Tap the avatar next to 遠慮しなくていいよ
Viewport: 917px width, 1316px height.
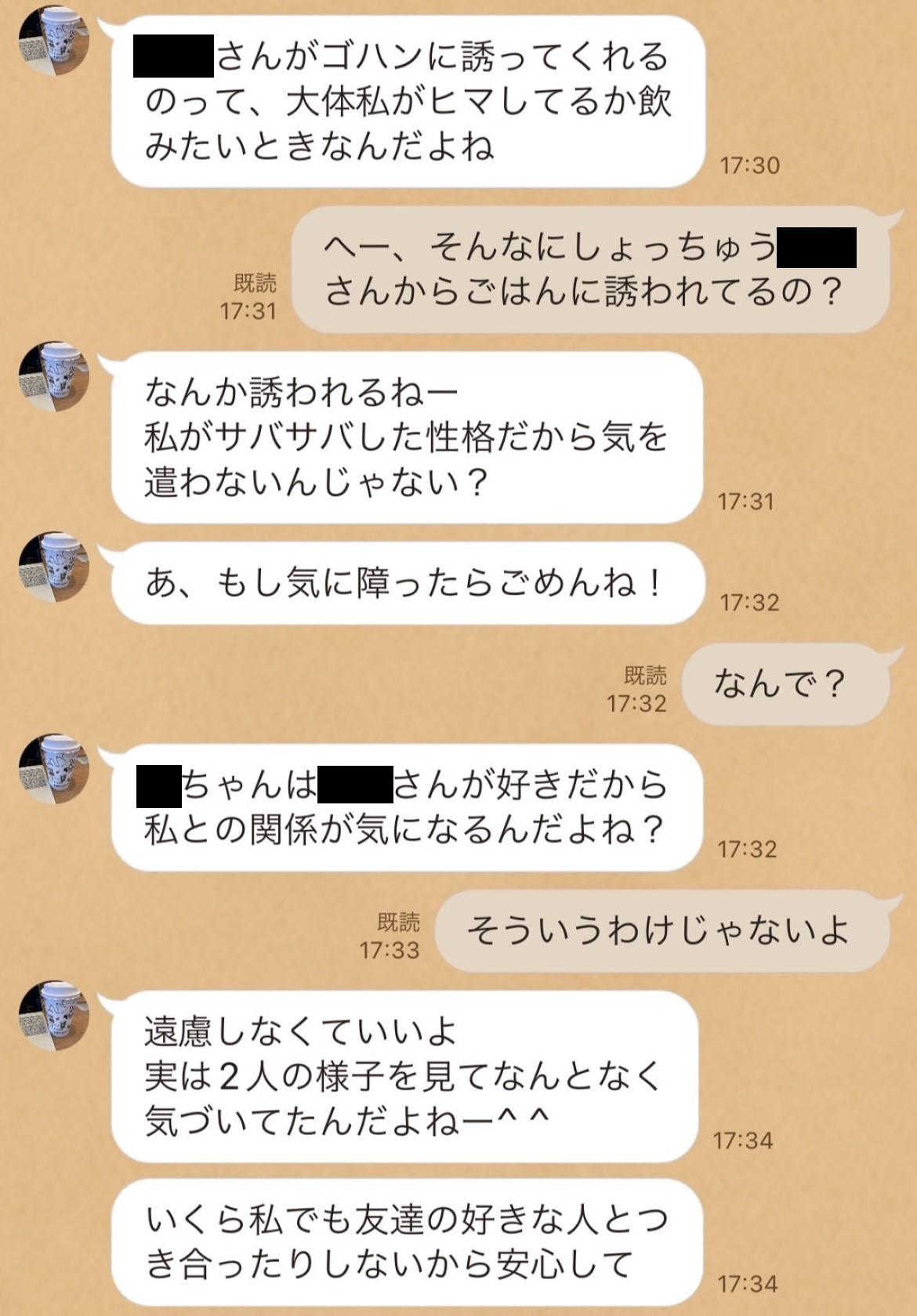pos(53,1015)
